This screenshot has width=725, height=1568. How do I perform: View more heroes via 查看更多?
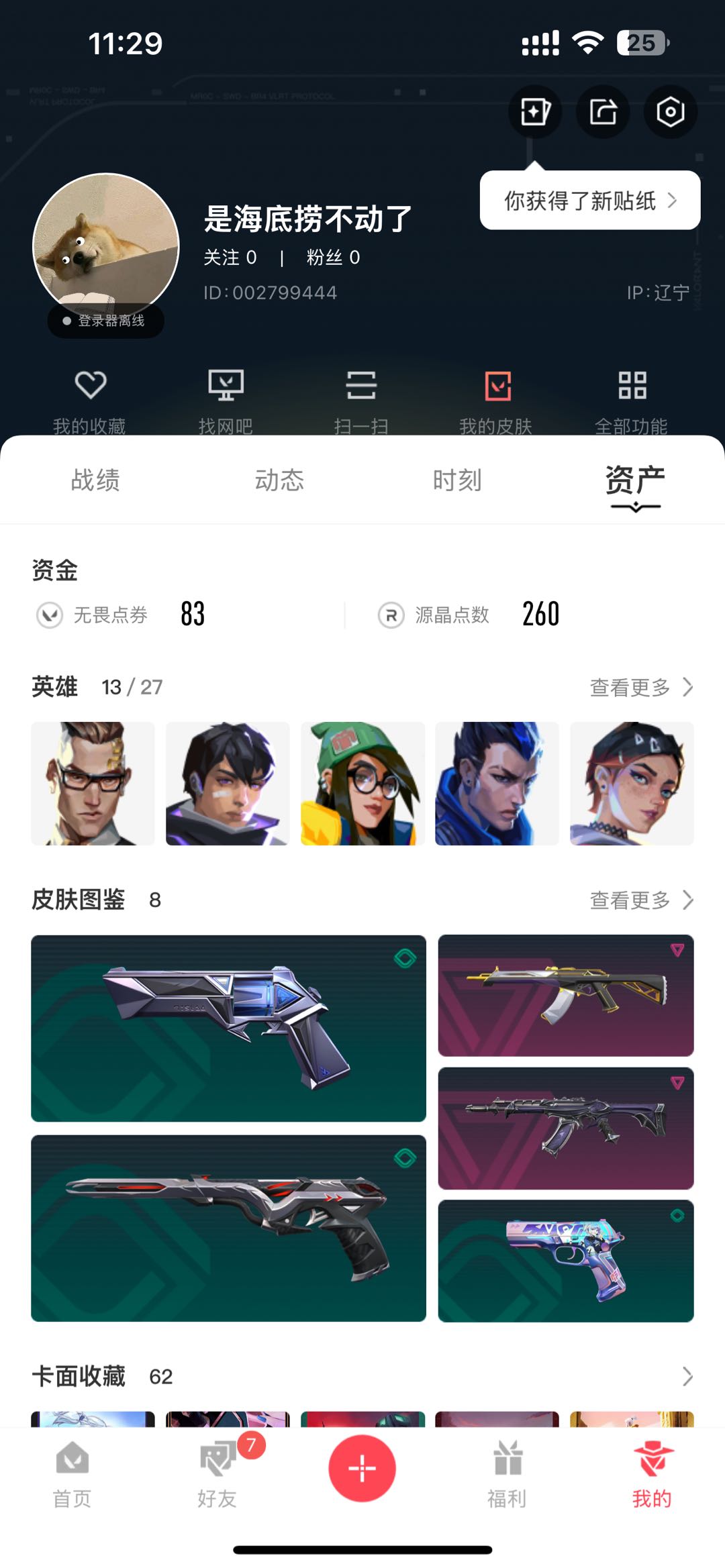tap(640, 687)
